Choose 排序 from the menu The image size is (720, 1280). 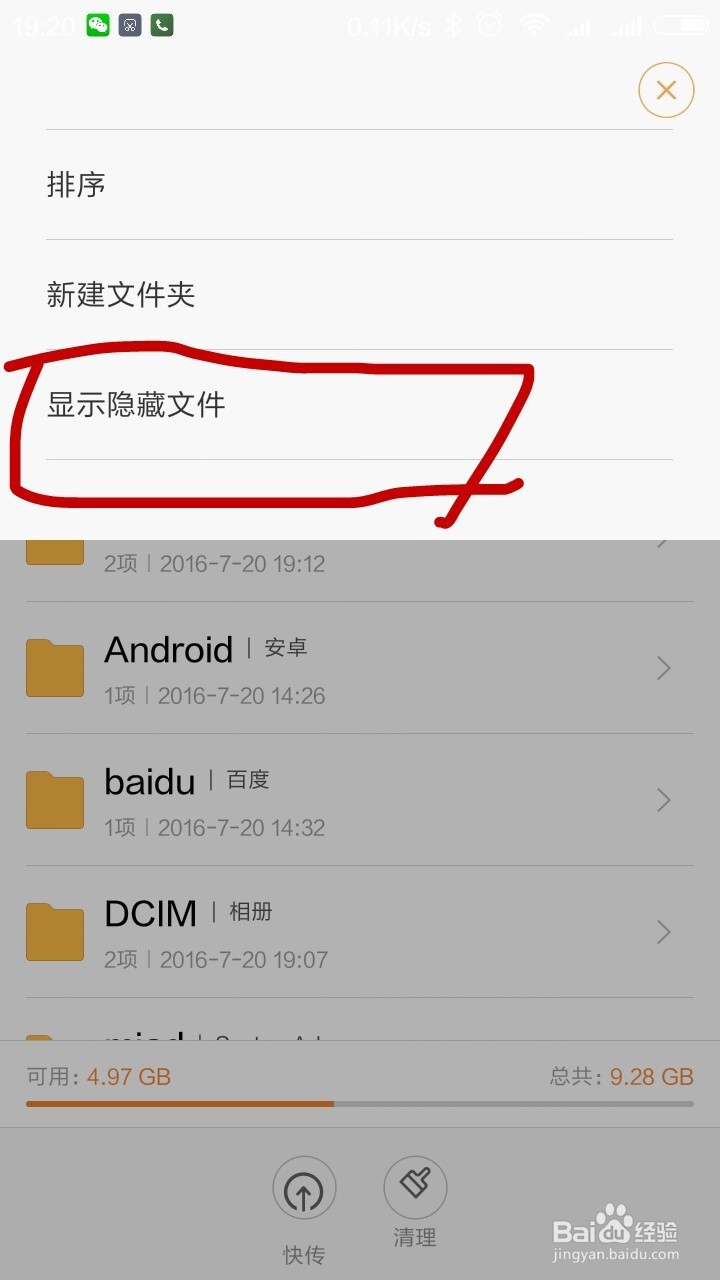point(77,185)
